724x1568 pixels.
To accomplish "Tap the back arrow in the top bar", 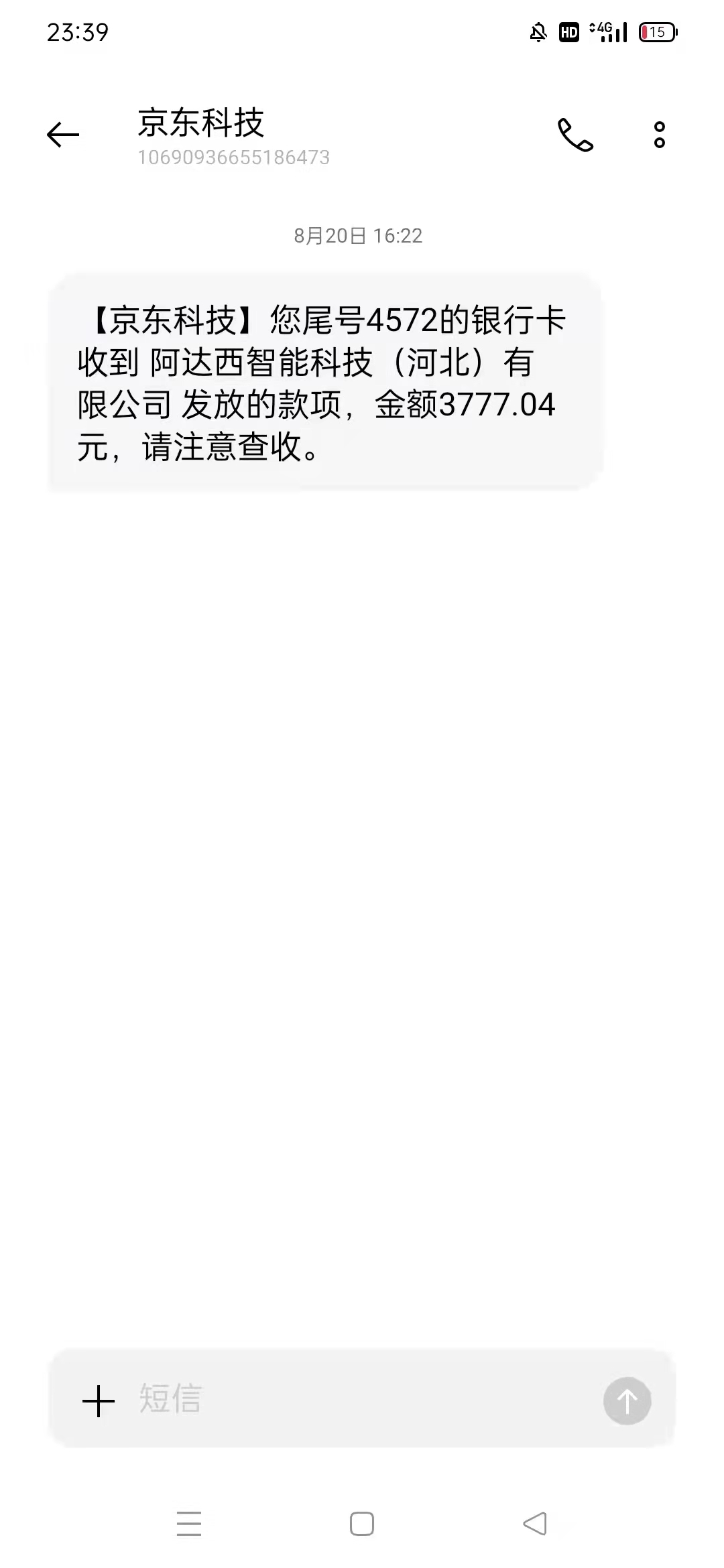I will click(62, 134).
